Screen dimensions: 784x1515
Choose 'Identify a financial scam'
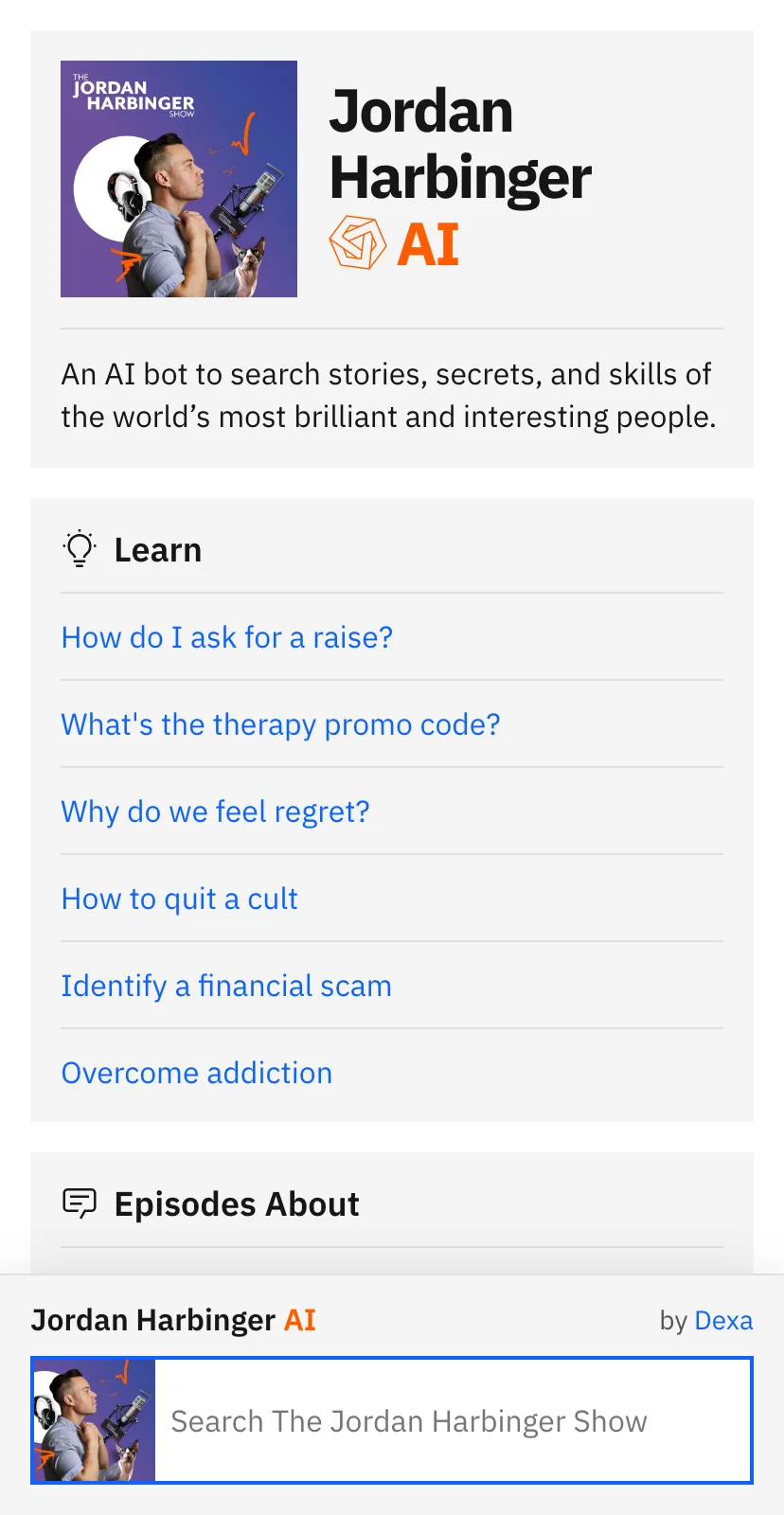pyautogui.click(x=226, y=986)
